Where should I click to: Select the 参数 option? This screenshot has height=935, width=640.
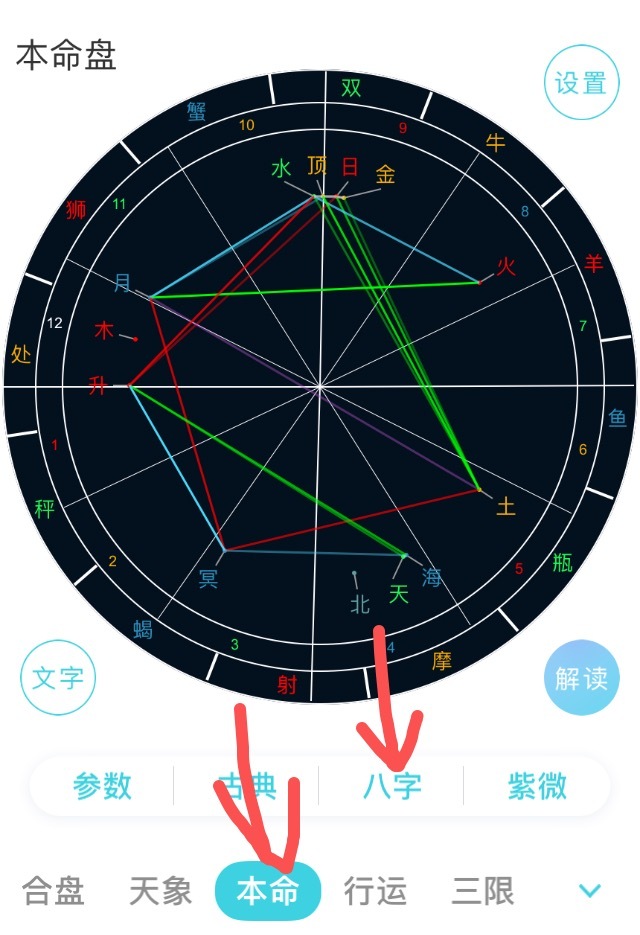point(102,786)
